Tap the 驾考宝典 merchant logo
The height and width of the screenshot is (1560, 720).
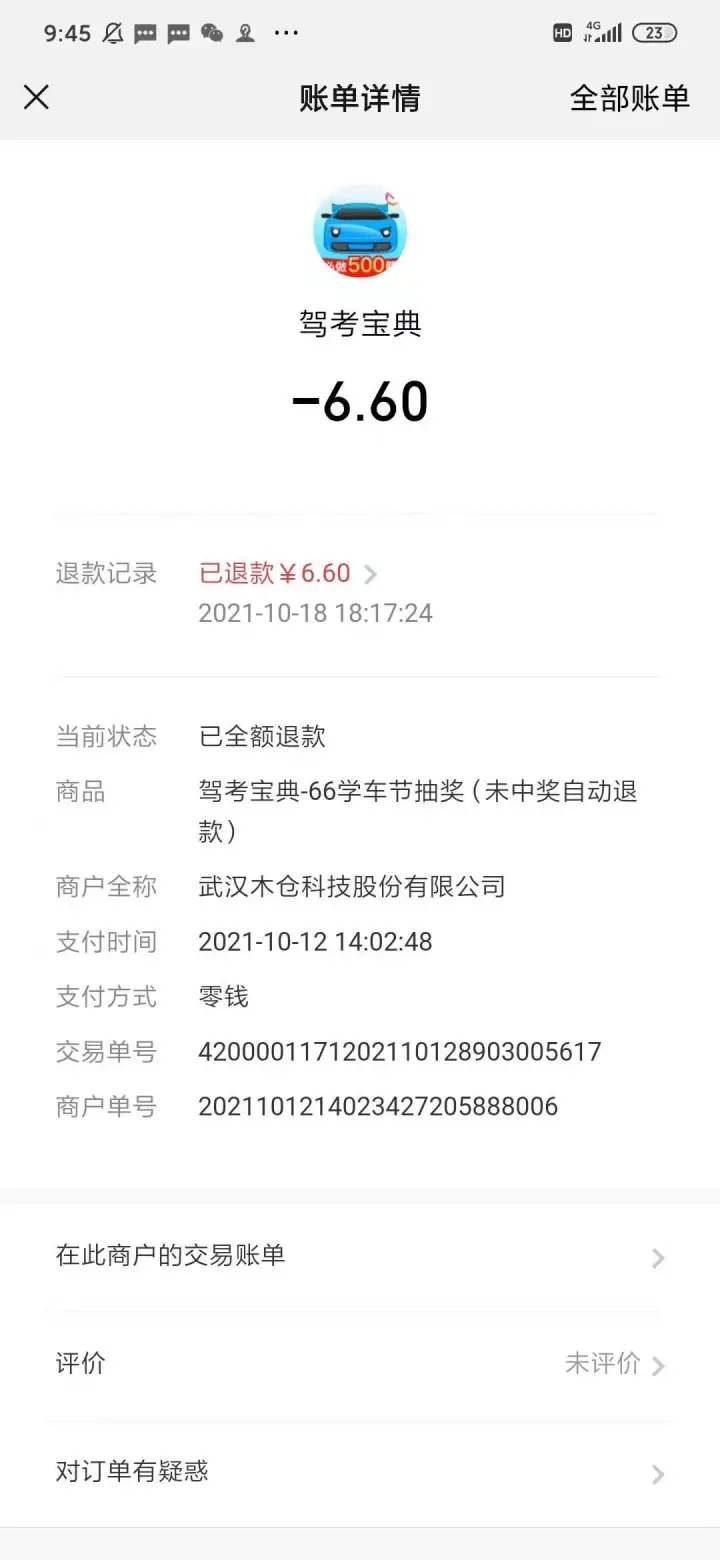tap(360, 231)
